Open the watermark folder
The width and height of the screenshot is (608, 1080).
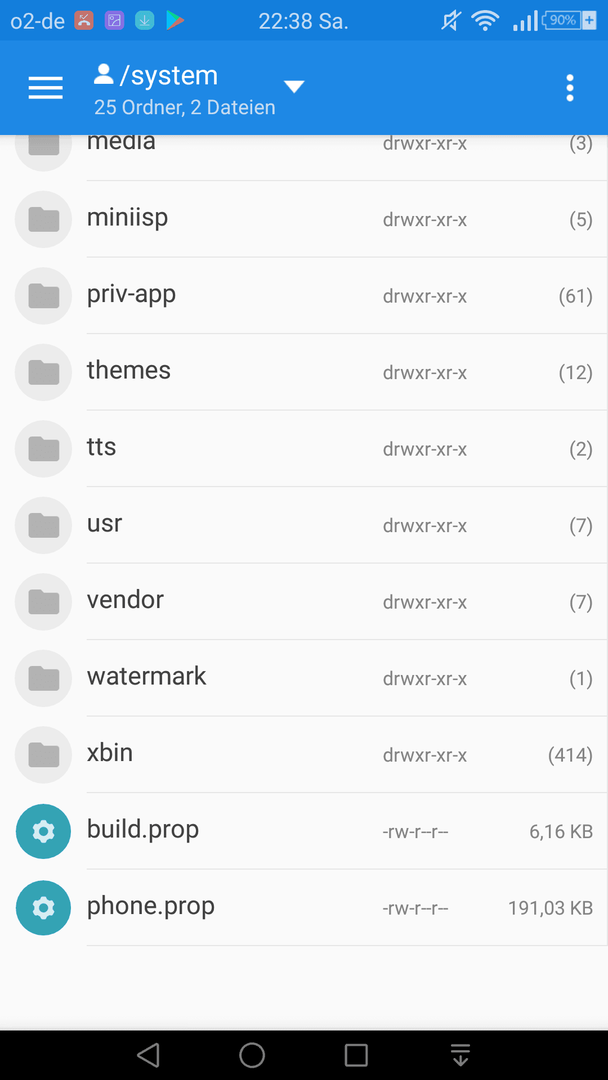(x=304, y=678)
